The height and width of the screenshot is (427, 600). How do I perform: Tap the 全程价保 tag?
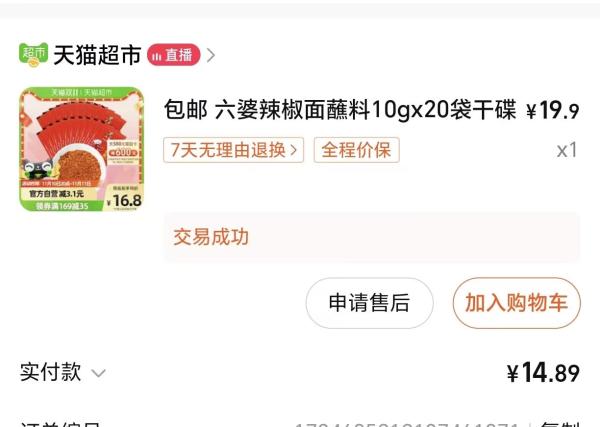(356, 150)
